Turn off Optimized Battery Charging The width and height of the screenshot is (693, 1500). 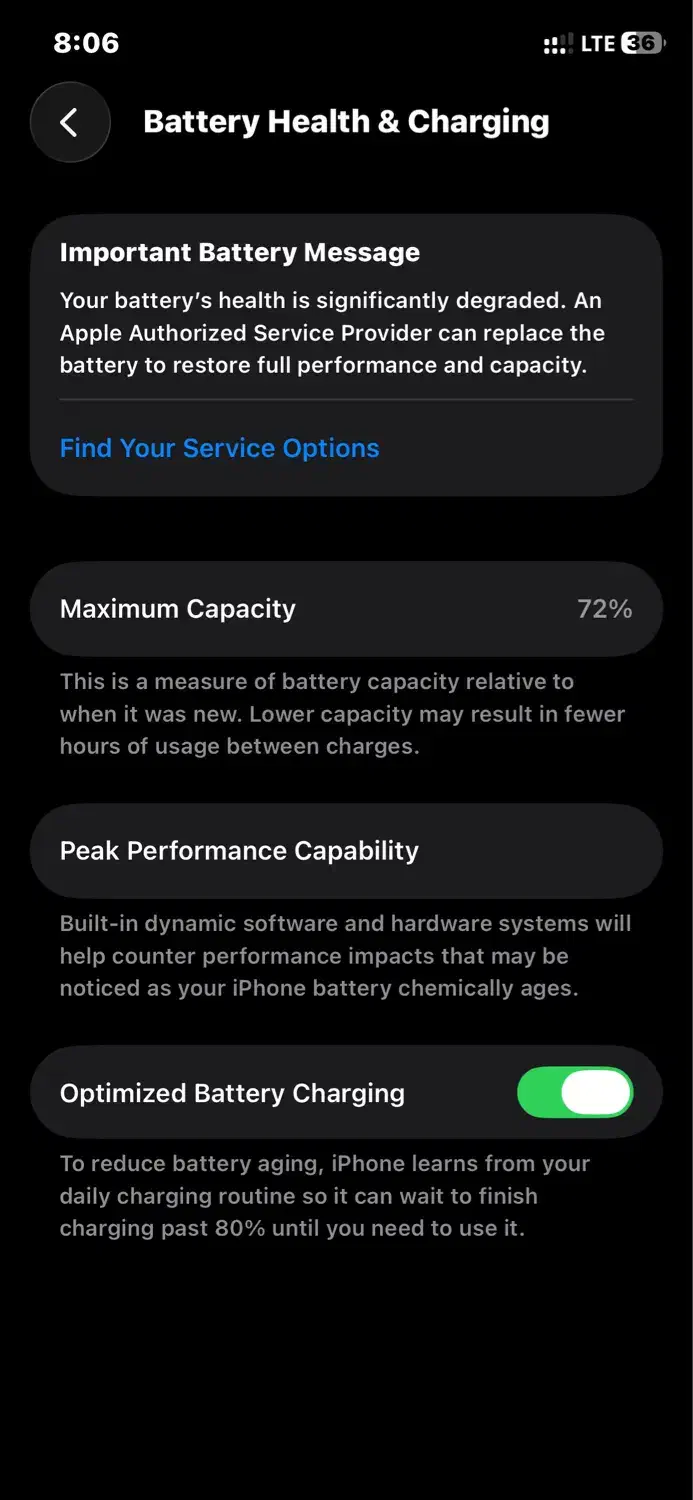(575, 1092)
